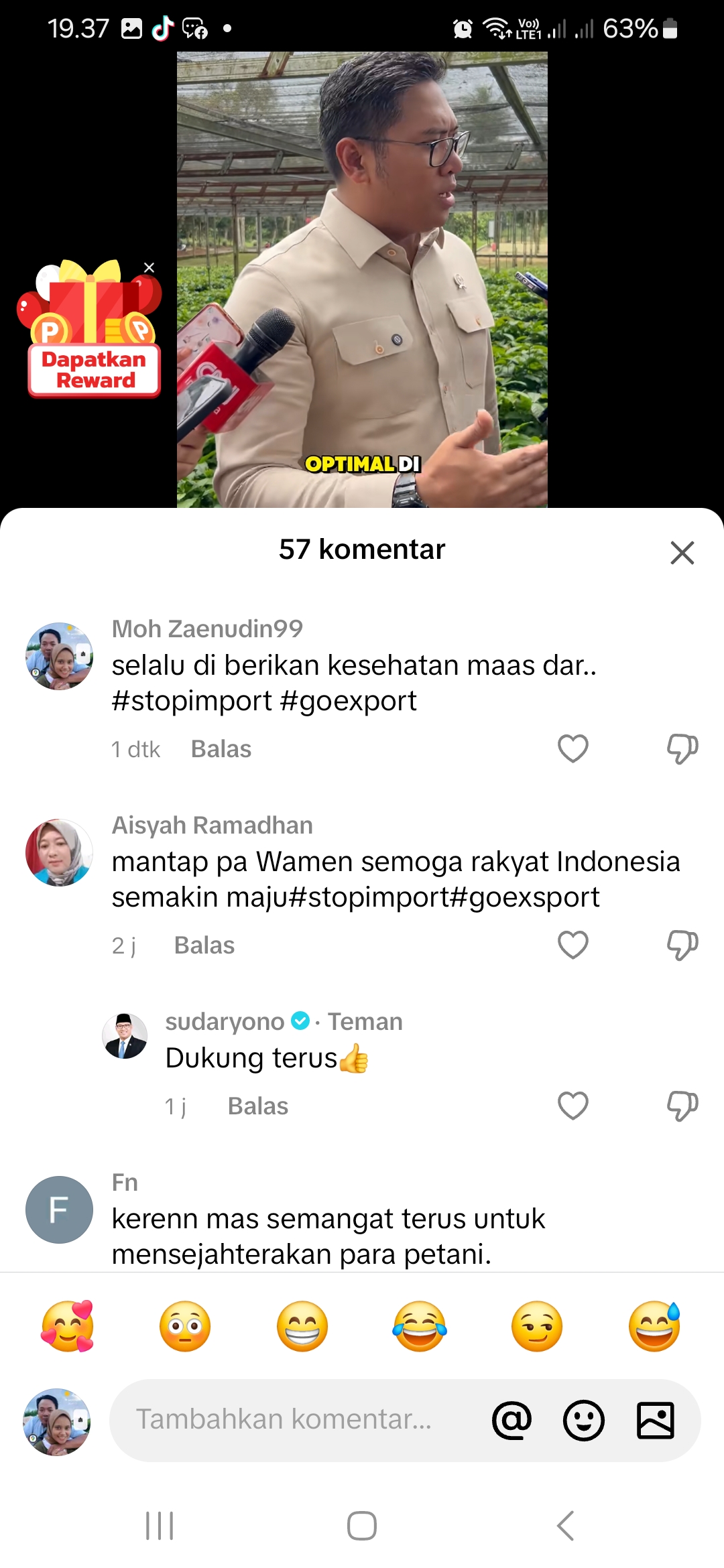Image resolution: width=724 pixels, height=1568 pixels.
Task: Like Moh Zaenudin99's comment
Action: 573,748
